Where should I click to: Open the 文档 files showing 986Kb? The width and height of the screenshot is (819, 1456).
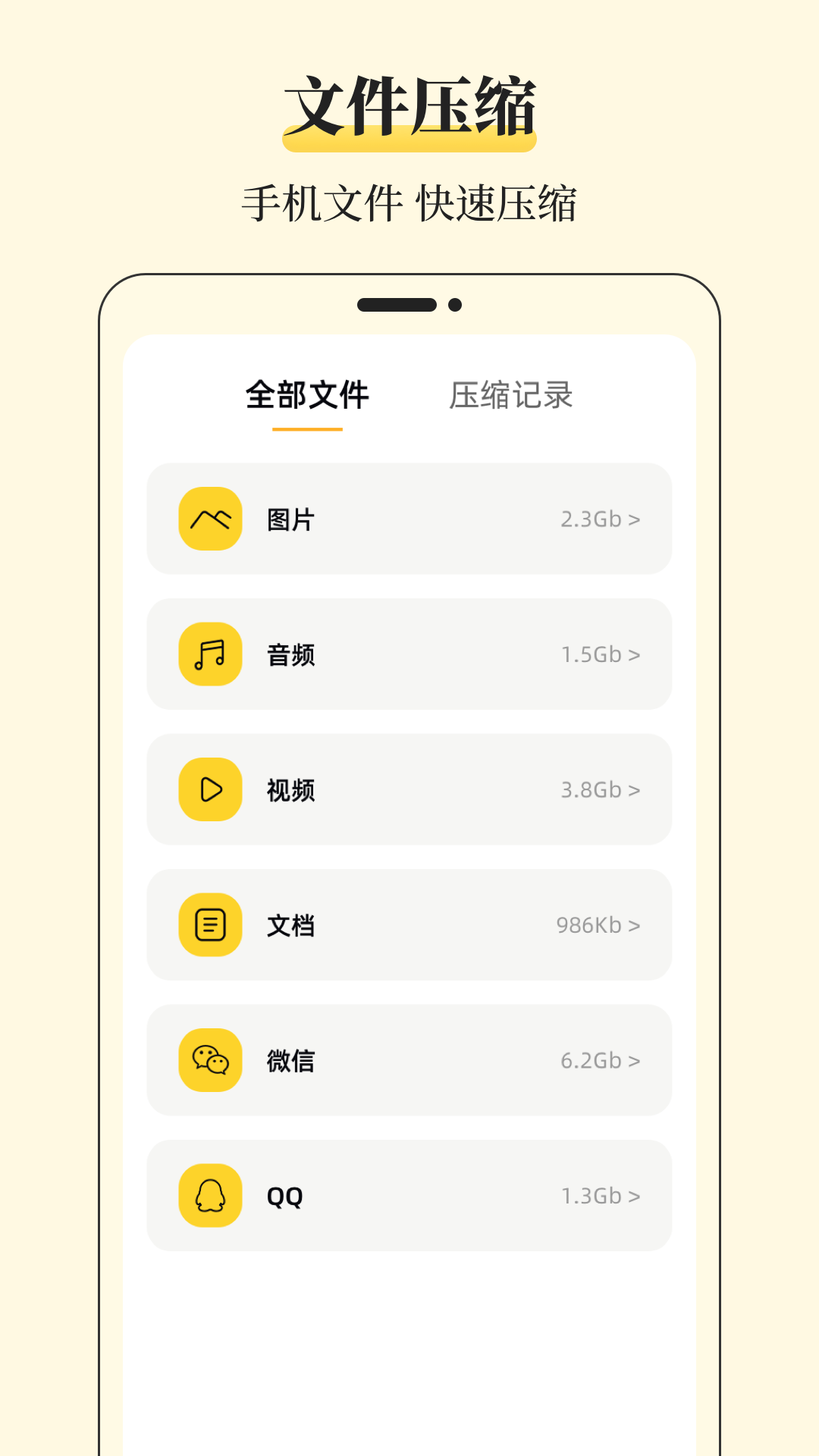[x=409, y=924]
